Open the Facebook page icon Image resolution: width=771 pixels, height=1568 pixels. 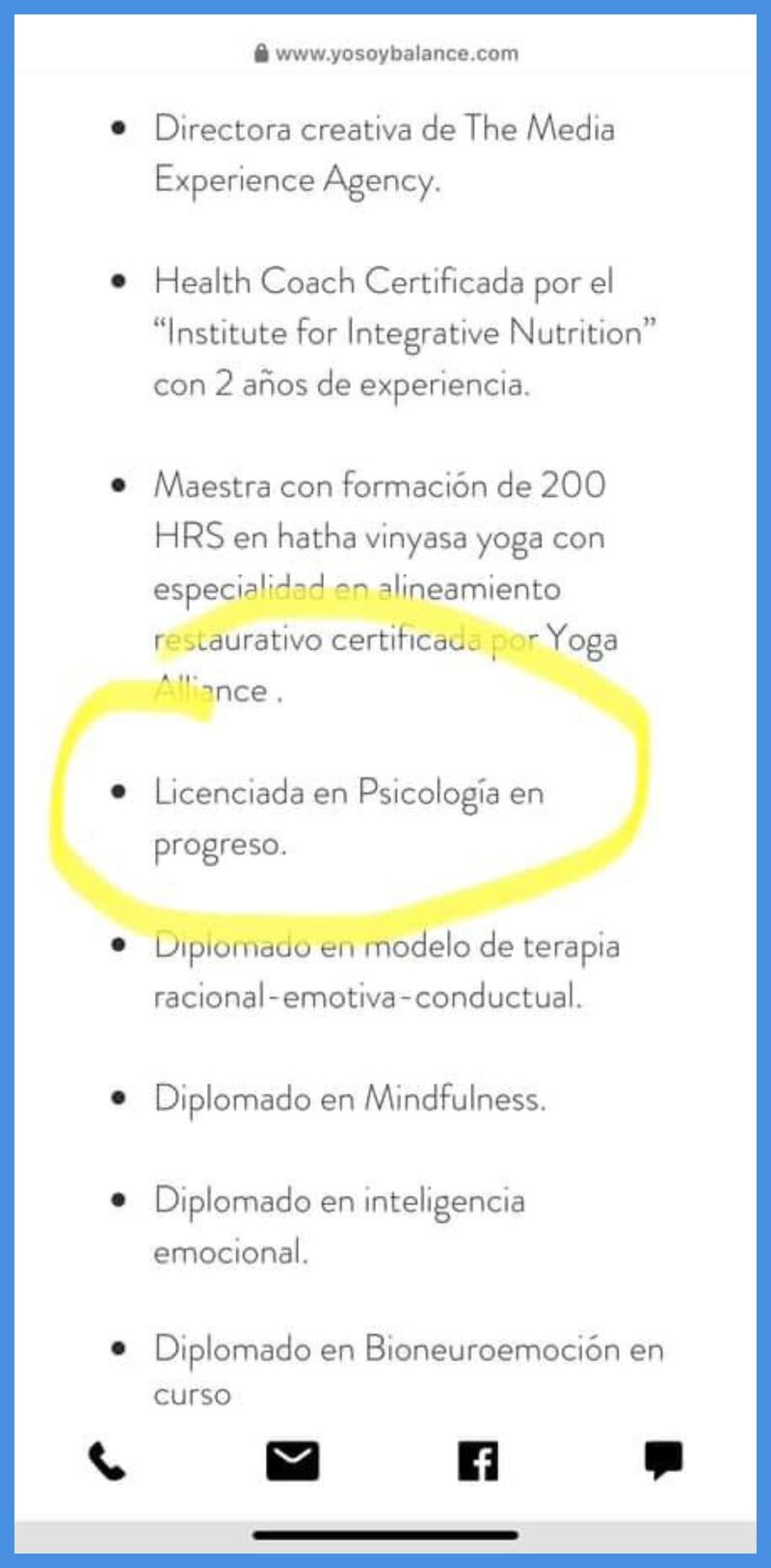coord(478,1461)
